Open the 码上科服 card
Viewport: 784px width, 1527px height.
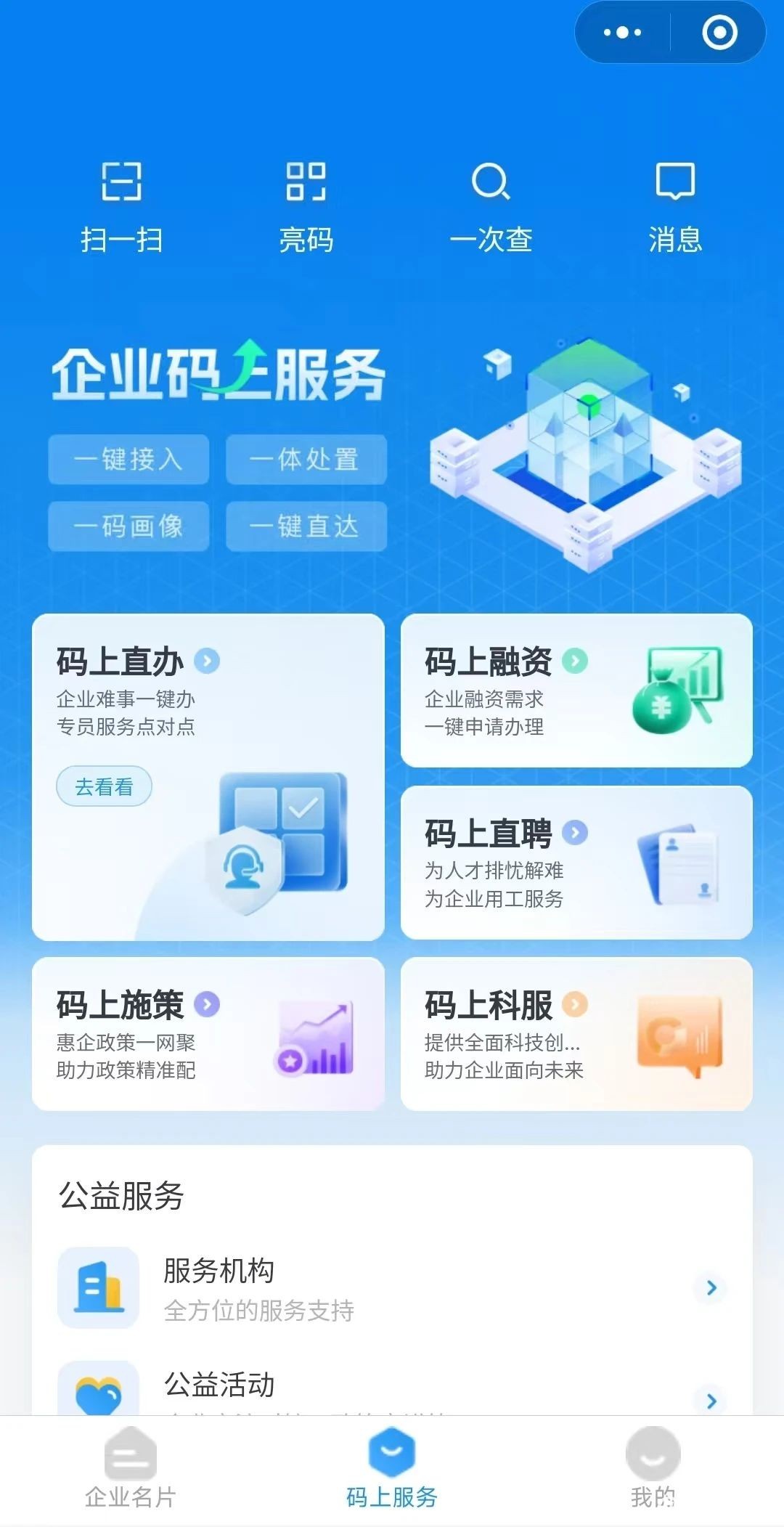tap(576, 1033)
